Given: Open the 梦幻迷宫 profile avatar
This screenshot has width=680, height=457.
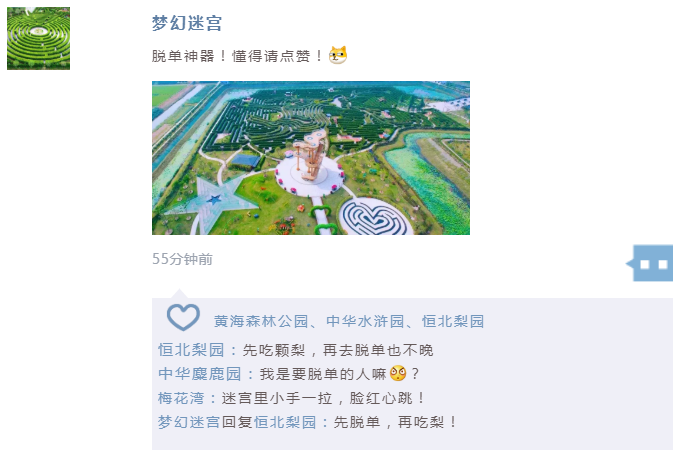Looking at the screenshot, I should pyautogui.click(x=38, y=38).
